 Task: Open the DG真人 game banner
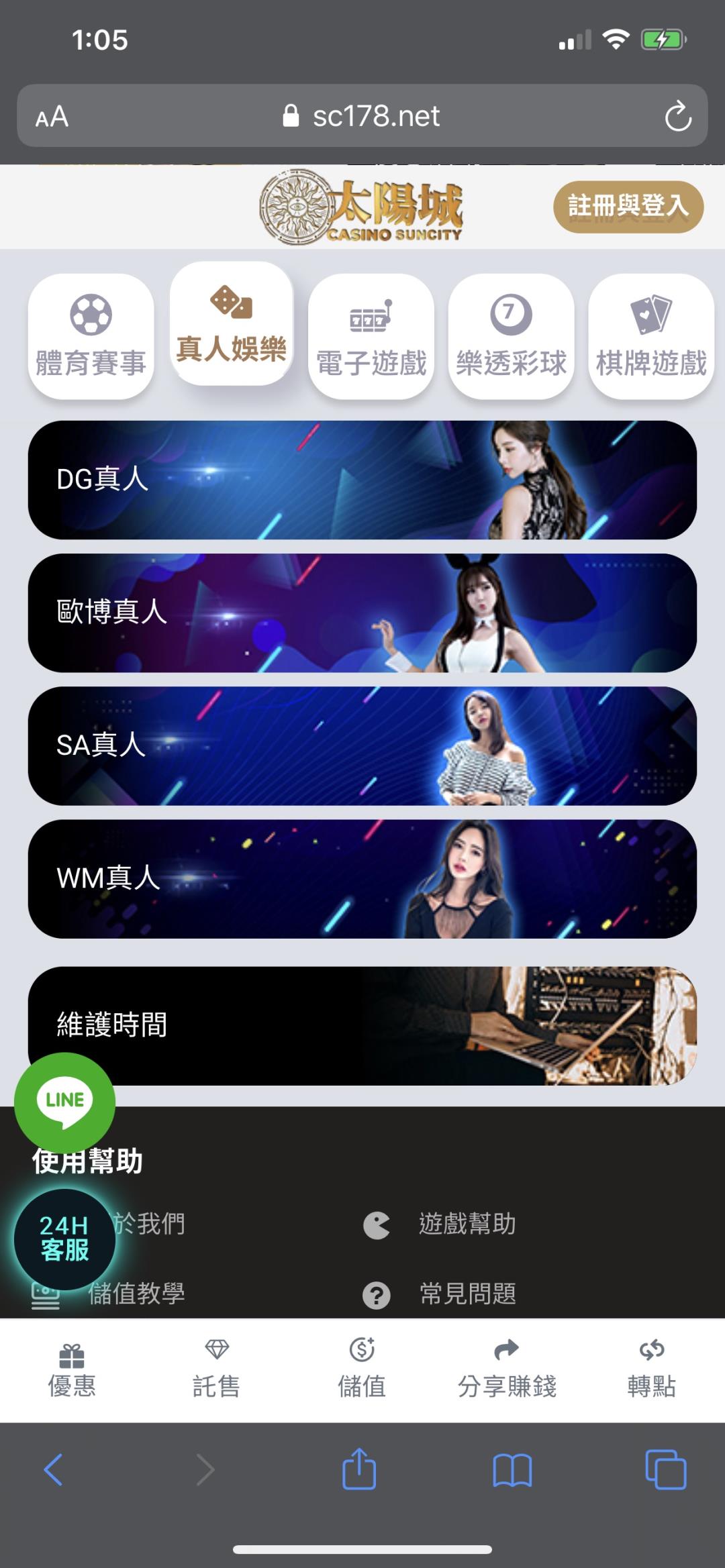[362, 480]
